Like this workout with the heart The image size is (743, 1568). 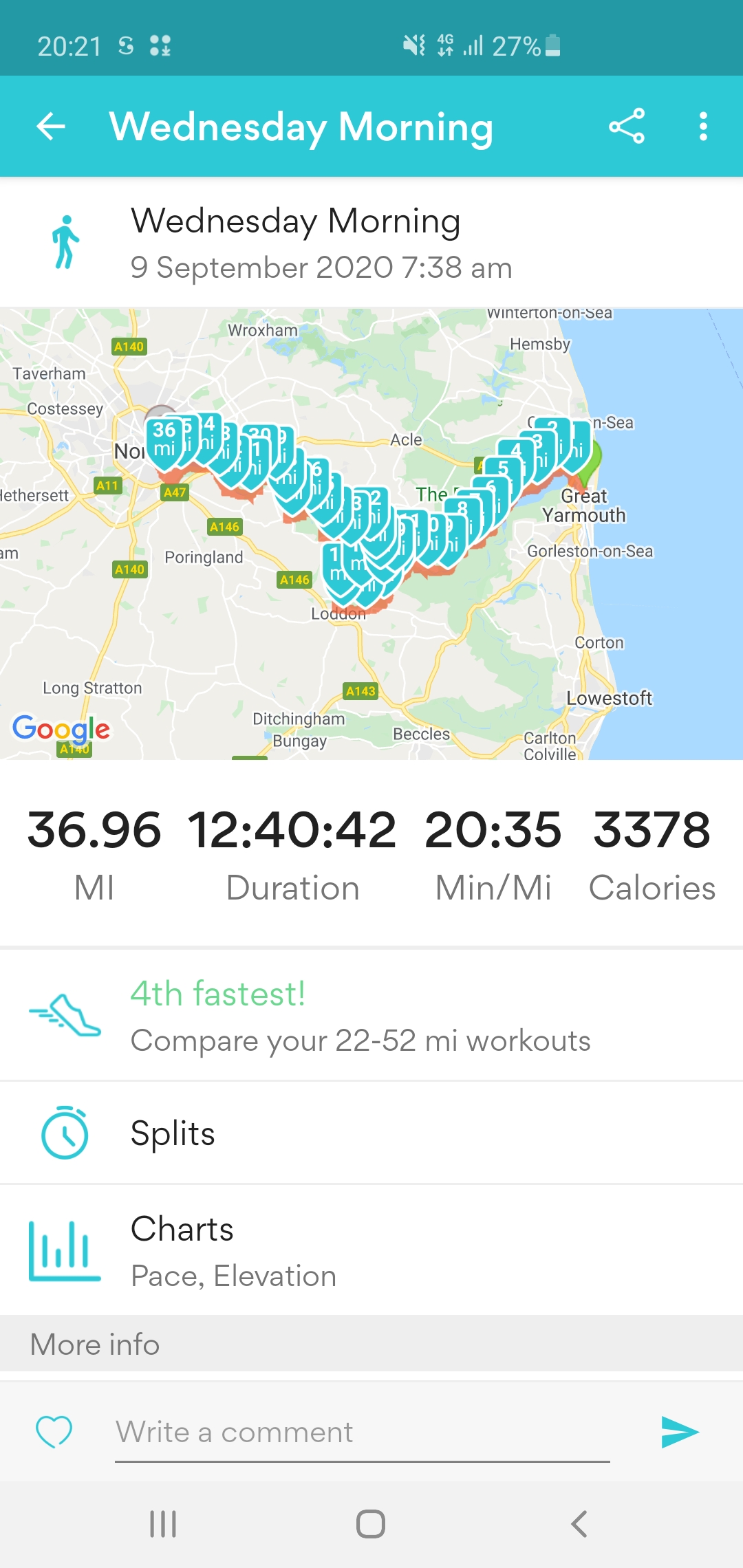tap(54, 1431)
